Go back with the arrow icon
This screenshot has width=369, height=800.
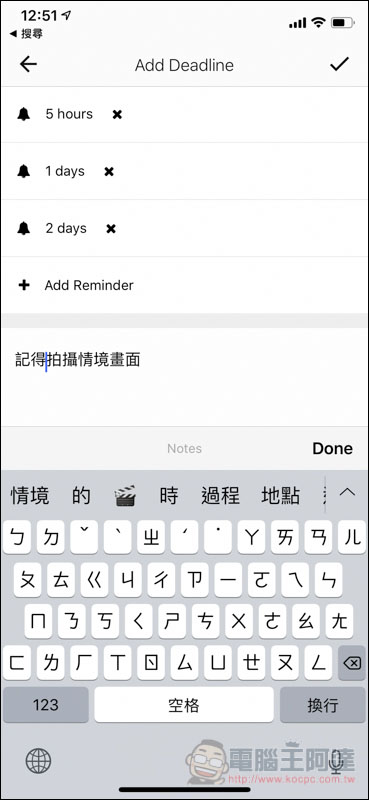28,64
